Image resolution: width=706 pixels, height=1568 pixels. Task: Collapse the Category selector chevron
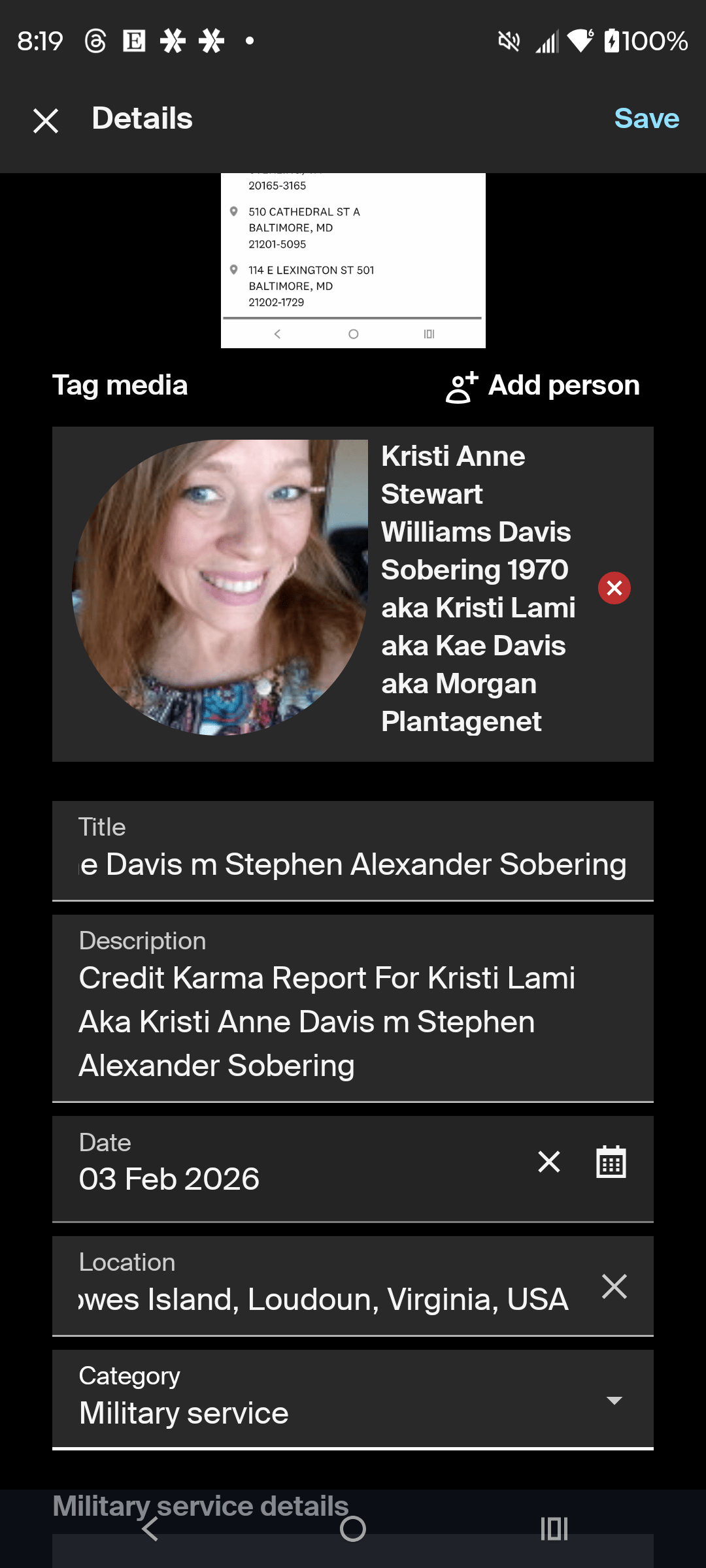[x=613, y=1401]
